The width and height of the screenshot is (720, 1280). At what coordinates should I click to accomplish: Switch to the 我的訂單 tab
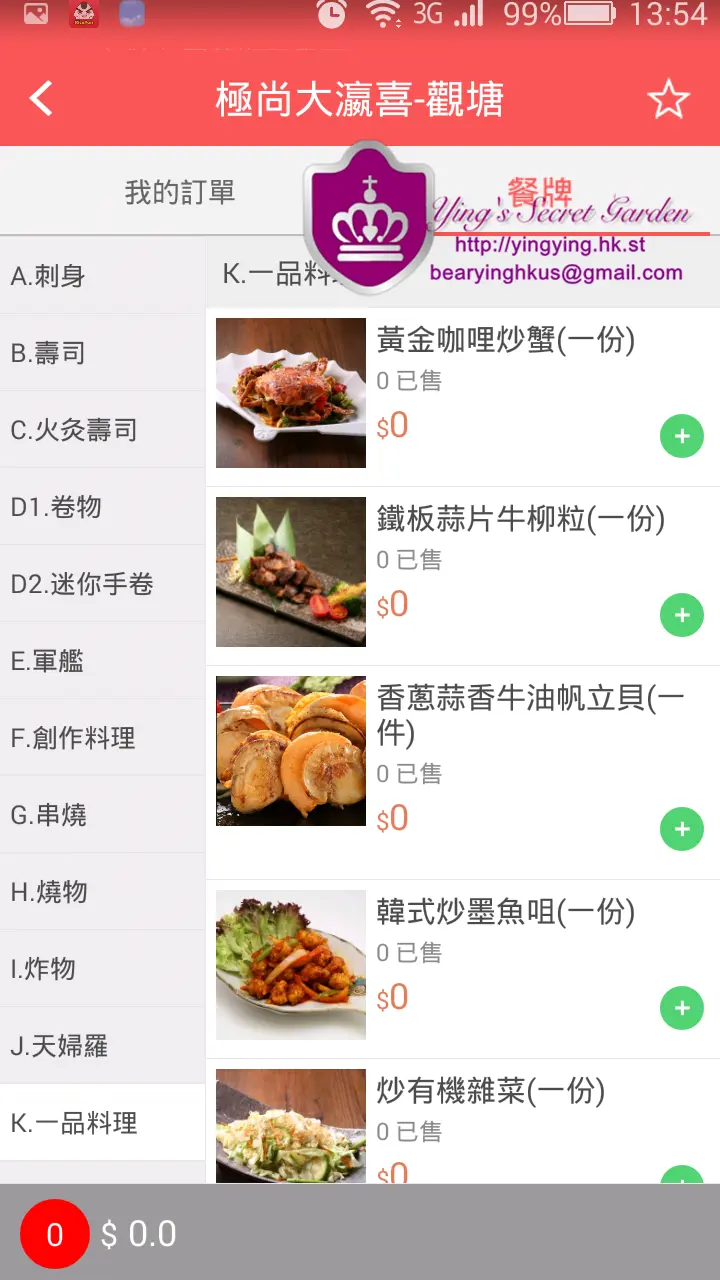tap(180, 192)
